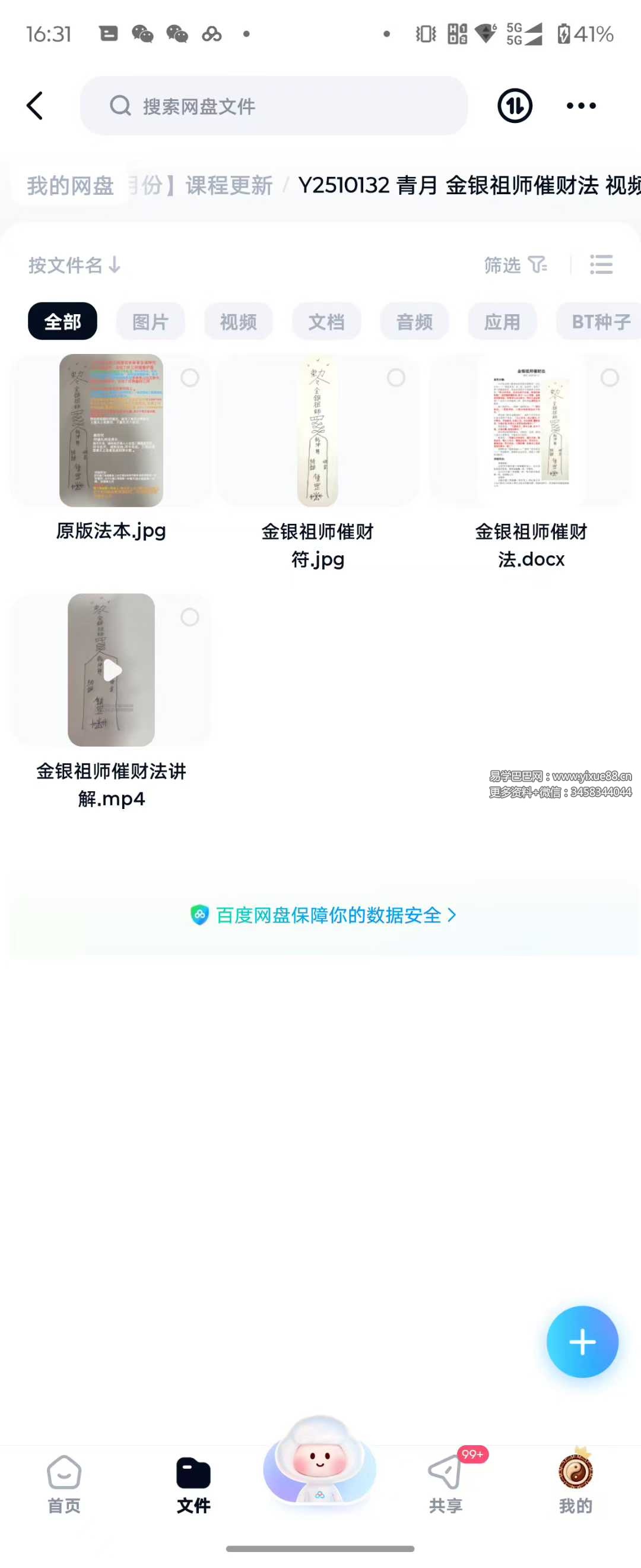641x1568 pixels.
Task: Select the file 金银祖师催财符.jpg
Action: coord(396,378)
